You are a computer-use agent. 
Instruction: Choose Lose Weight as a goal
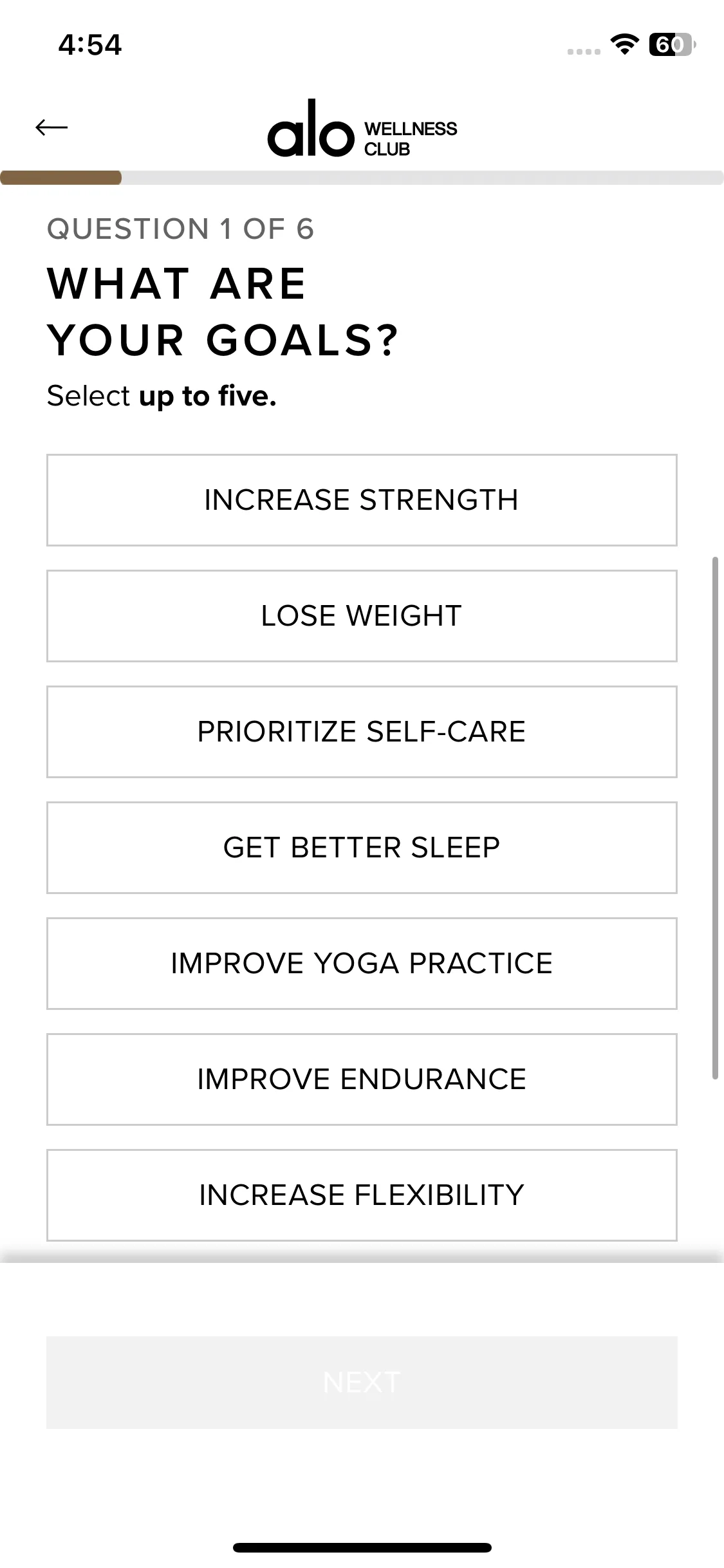click(x=362, y=616)
